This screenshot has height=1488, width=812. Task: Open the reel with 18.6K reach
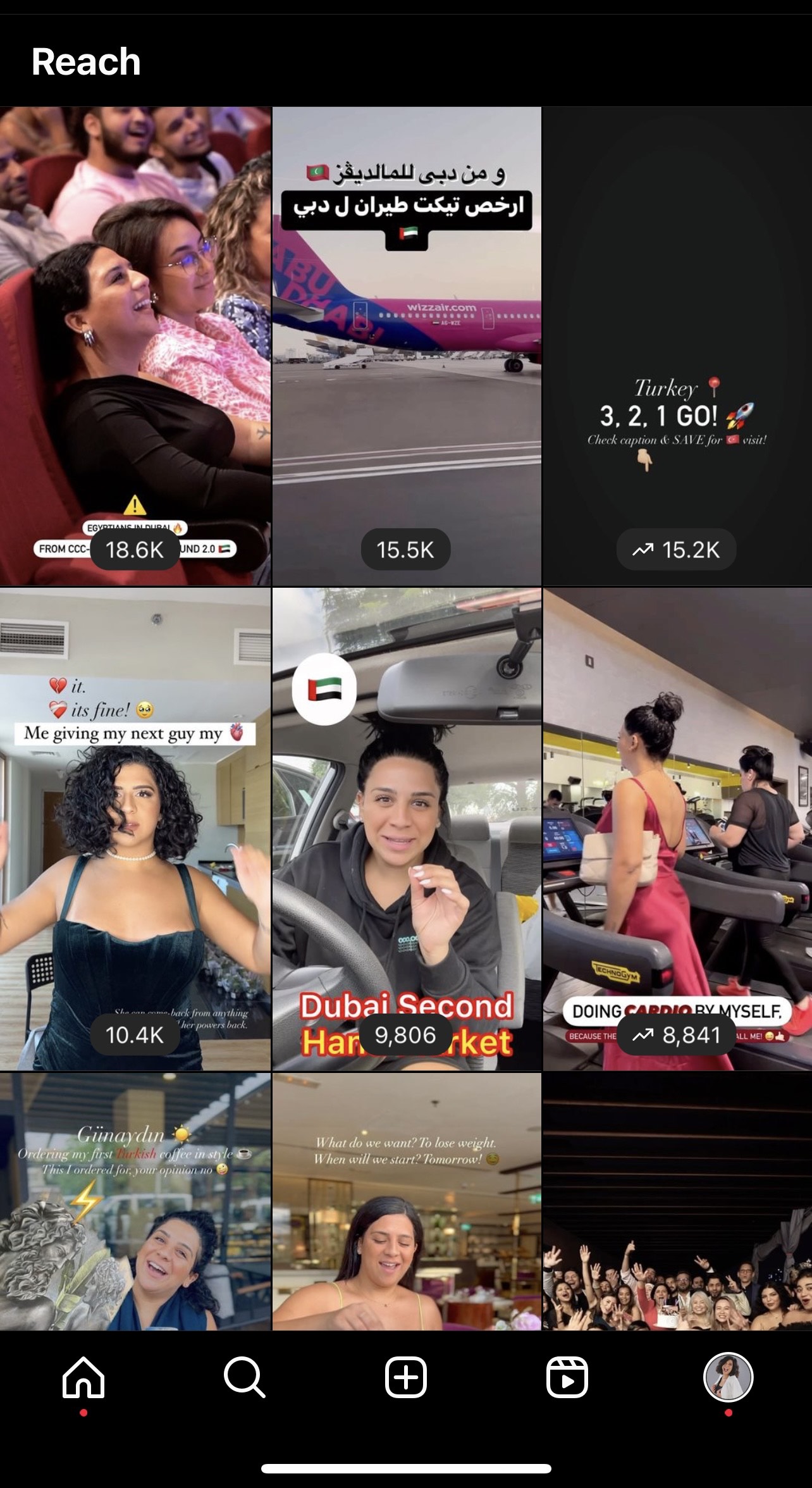point(135,345)
